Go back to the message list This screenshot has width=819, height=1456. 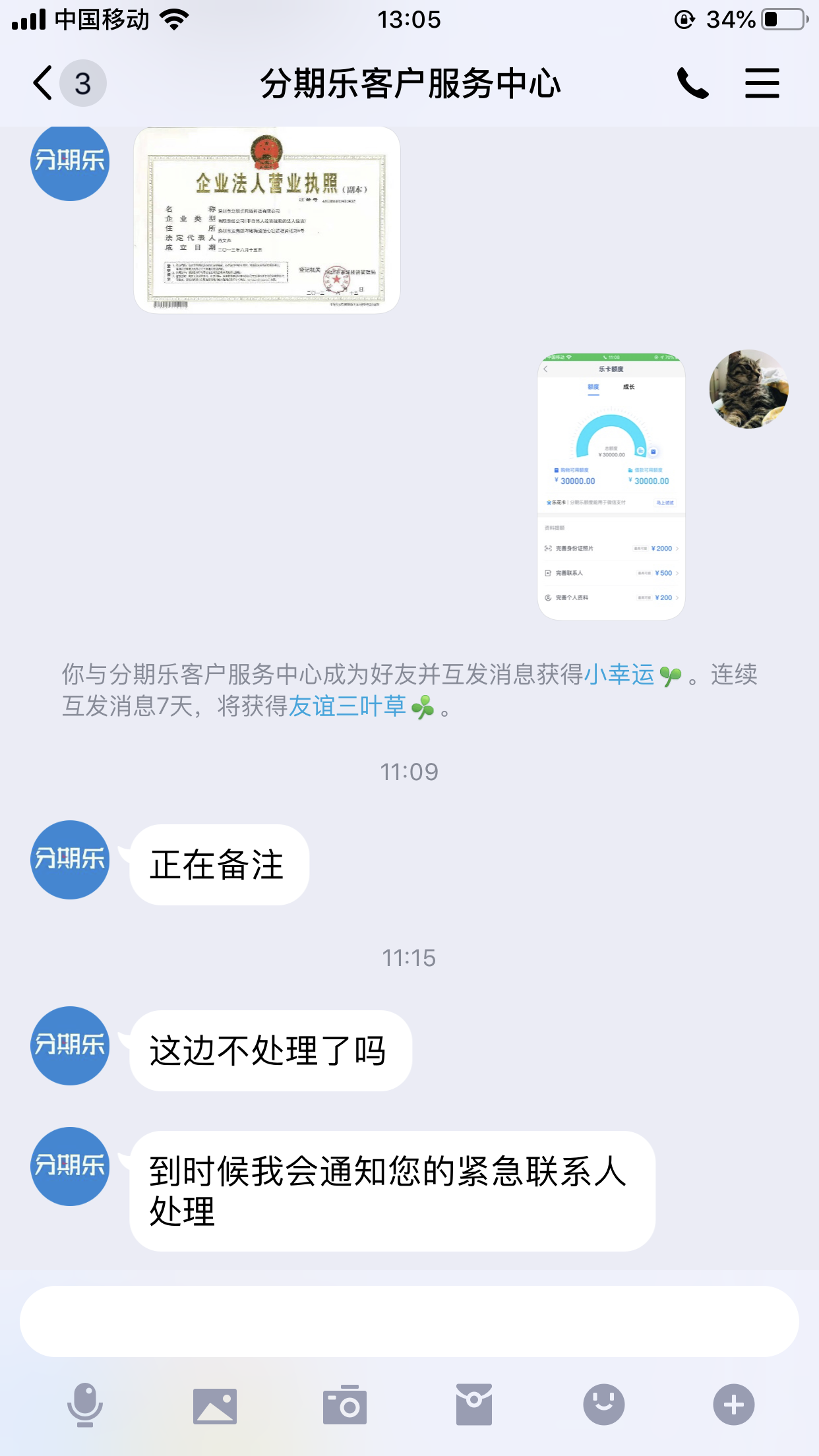(x=44, y=84)
